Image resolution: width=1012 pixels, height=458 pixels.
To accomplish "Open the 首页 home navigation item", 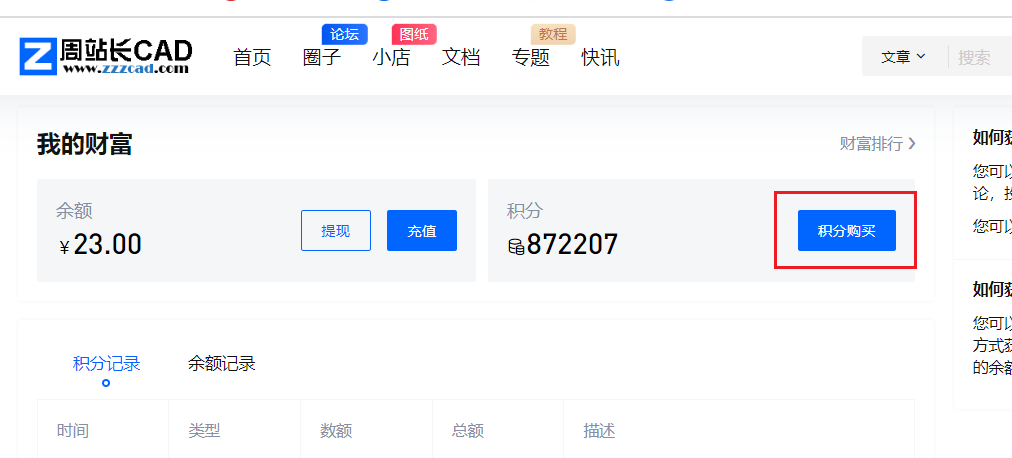I will click(252, 57).
